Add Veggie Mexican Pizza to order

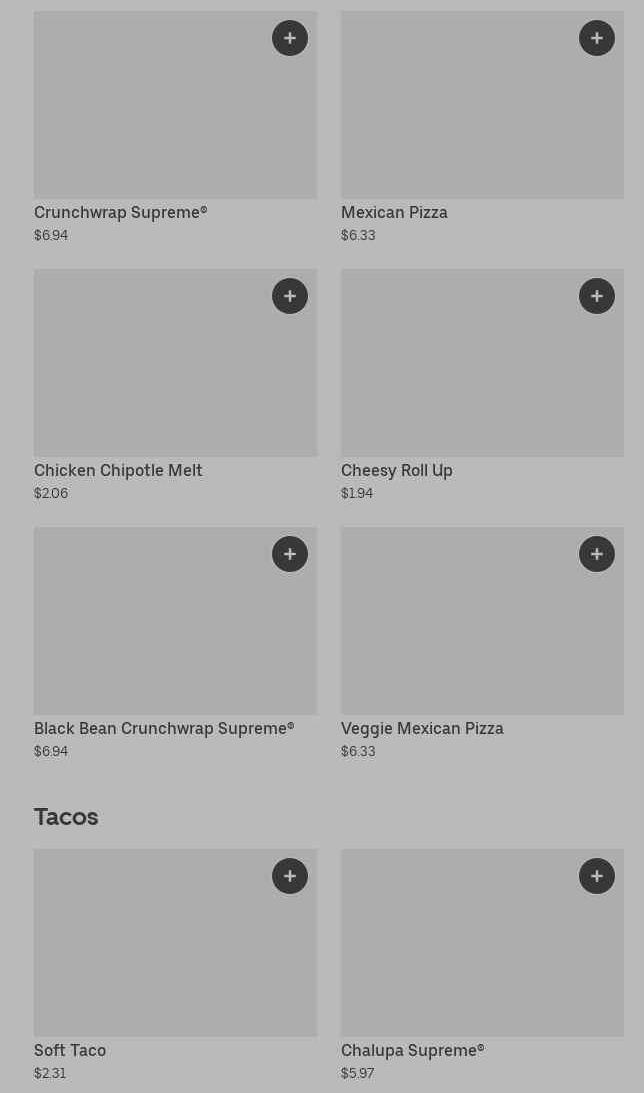click(597, 554)
